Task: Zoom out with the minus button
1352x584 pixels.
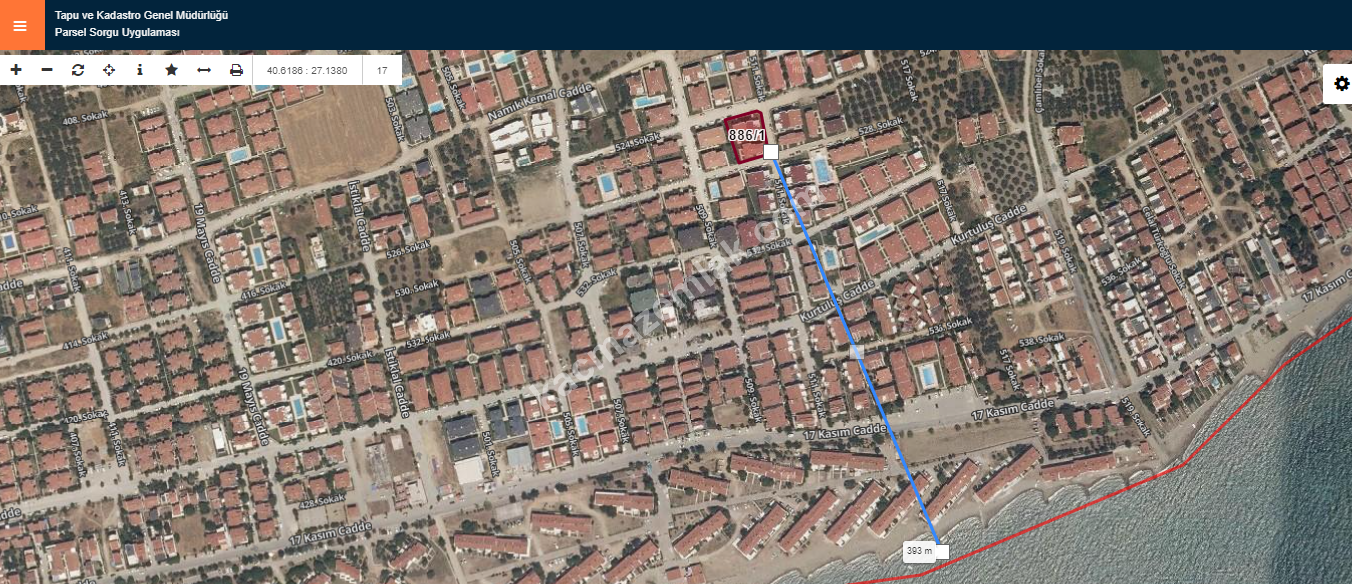Action: (x=47, y=70)
